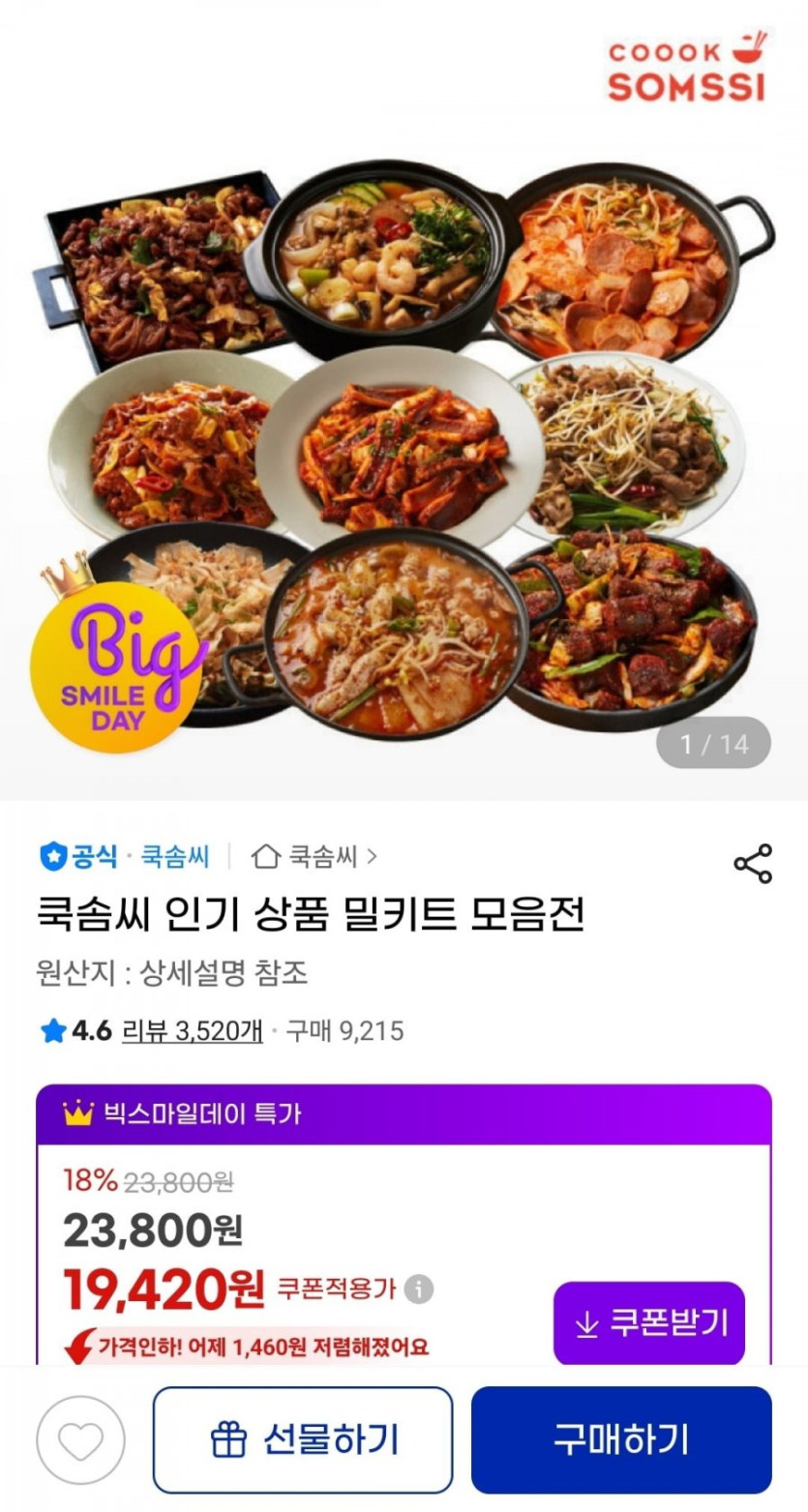Show info about 쿠폰적용가
The height and width of the screenshot is (1512, 808).
(418, 1289)
